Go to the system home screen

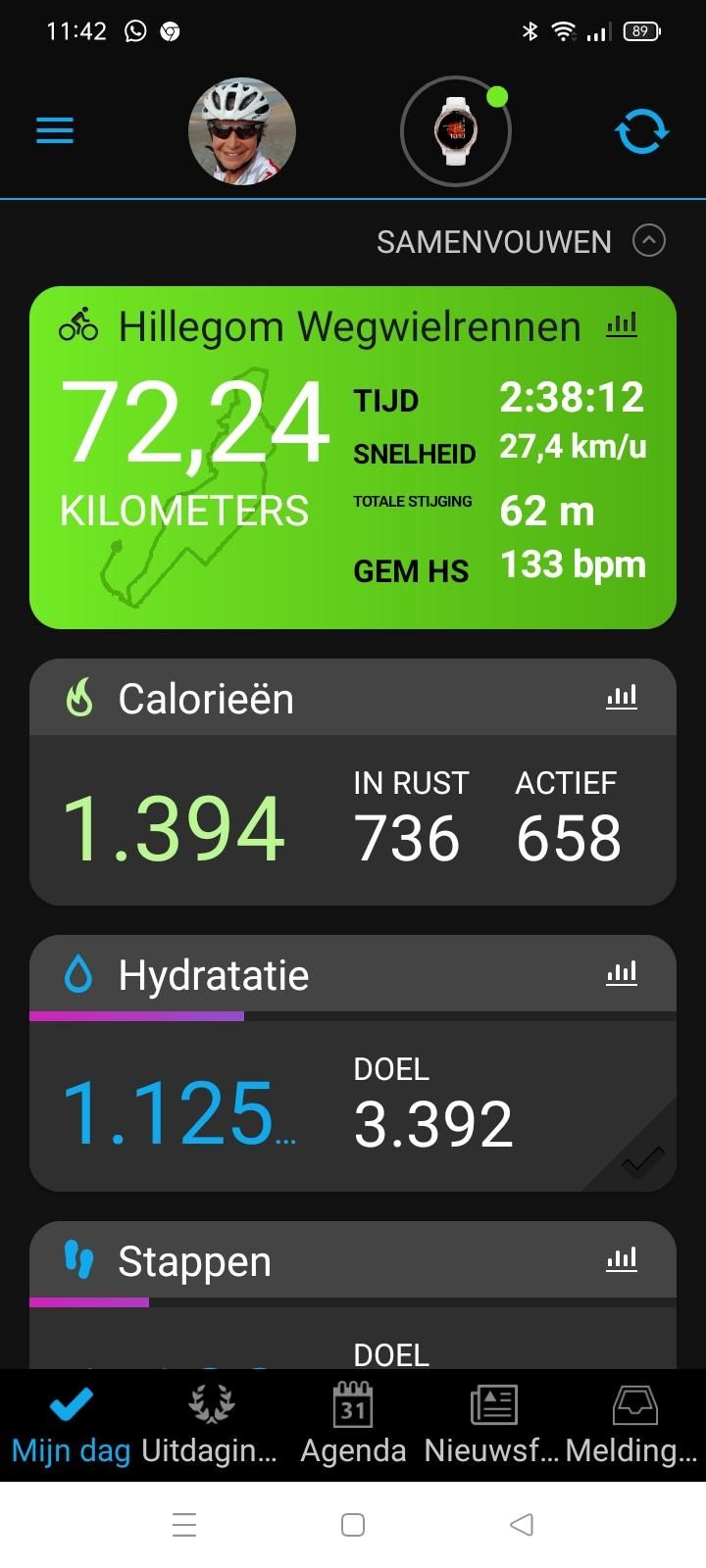pos(353,1525)
